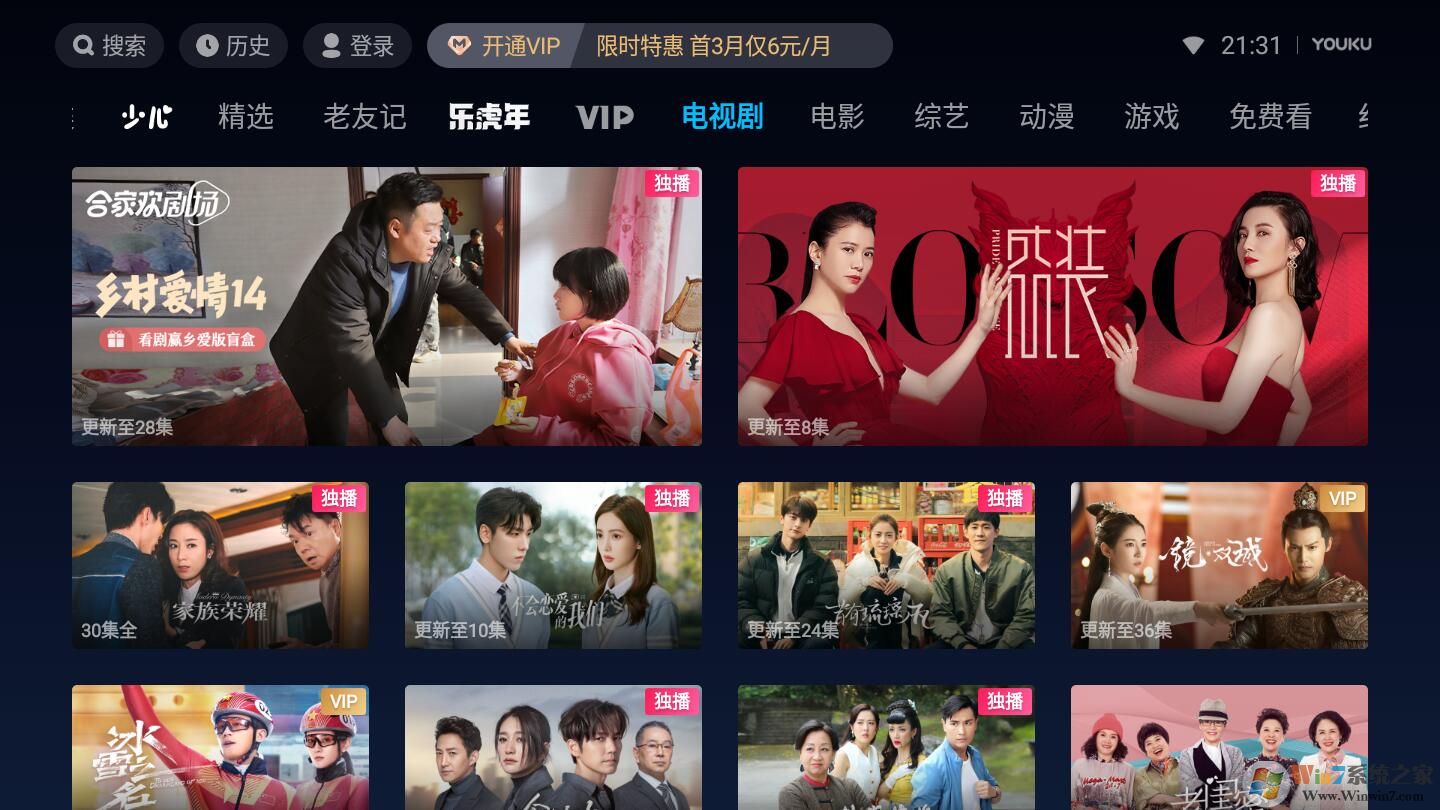Select the 游戏 tab

click(x=1151, y=117)
